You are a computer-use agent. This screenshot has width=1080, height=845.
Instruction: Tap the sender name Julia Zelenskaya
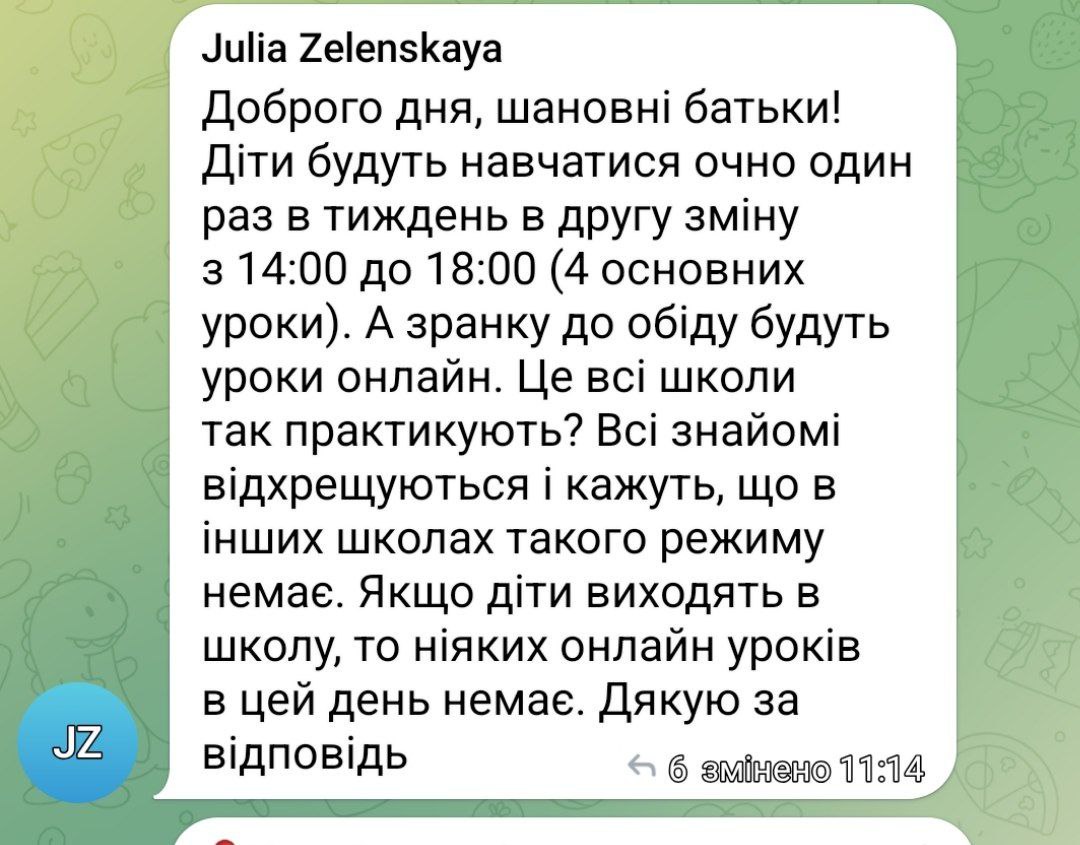tap(352, 49)
